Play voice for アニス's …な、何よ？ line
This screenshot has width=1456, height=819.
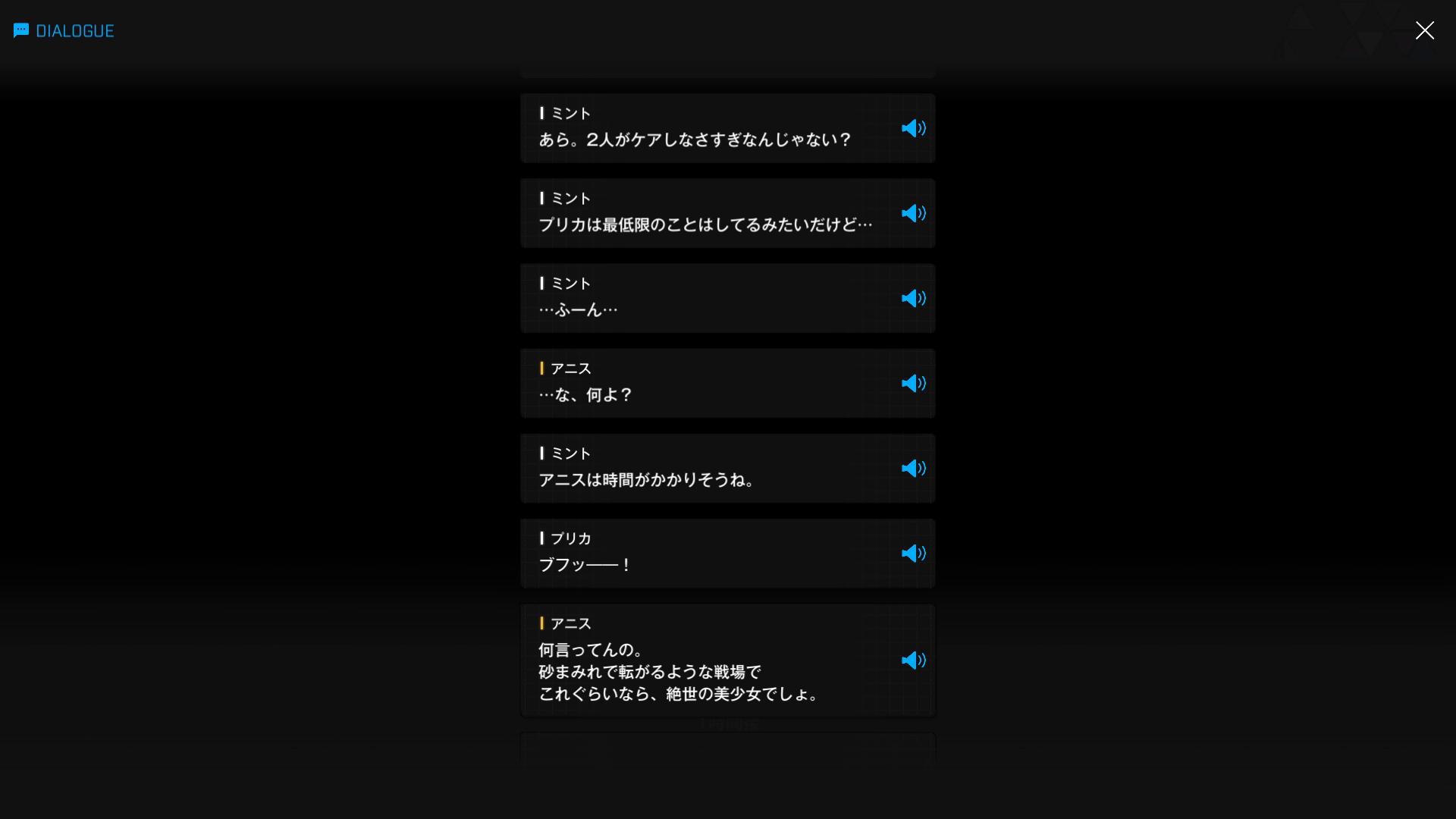click(913, 383)
